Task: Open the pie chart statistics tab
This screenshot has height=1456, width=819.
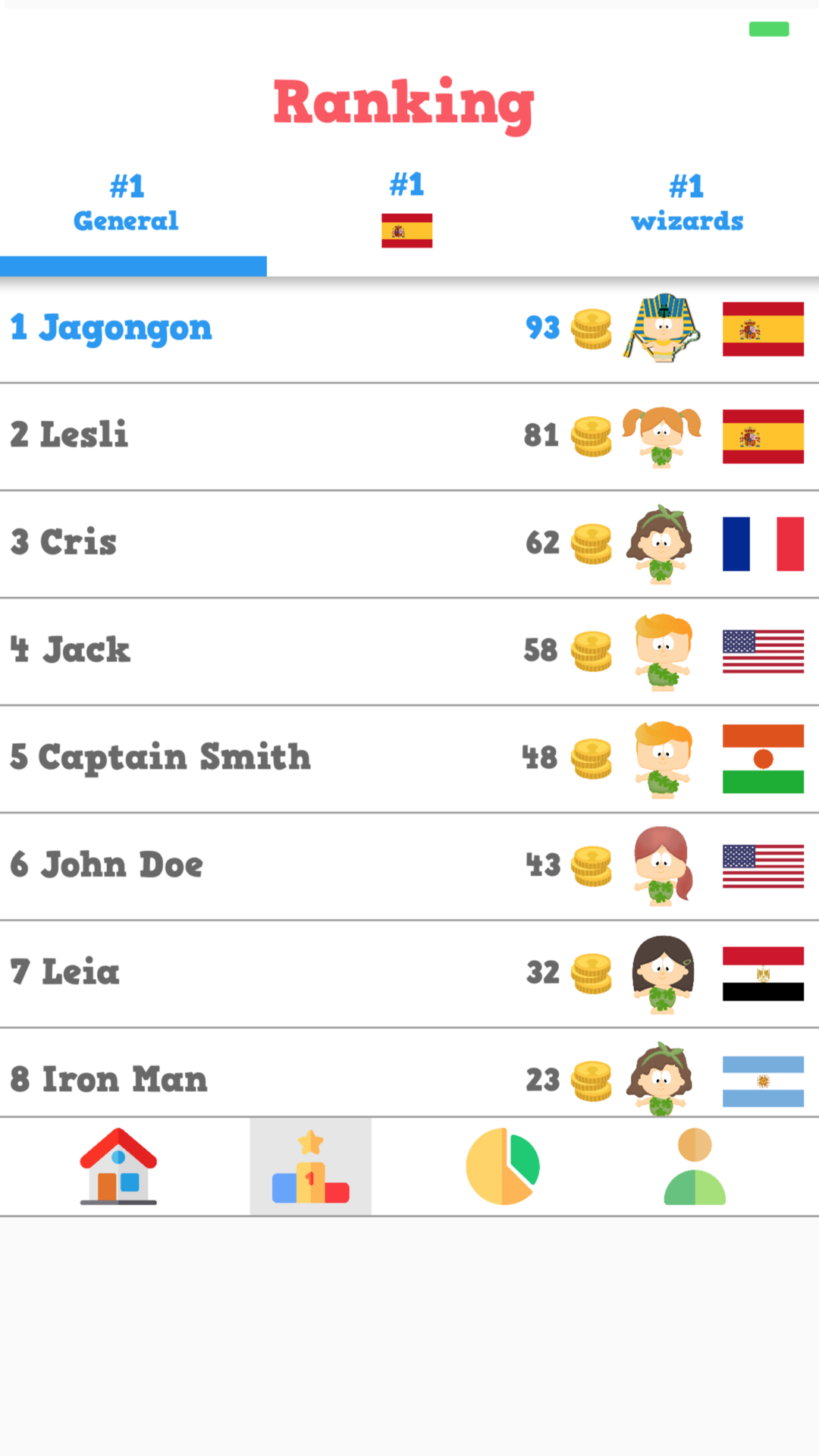Action: [503, 1166]
